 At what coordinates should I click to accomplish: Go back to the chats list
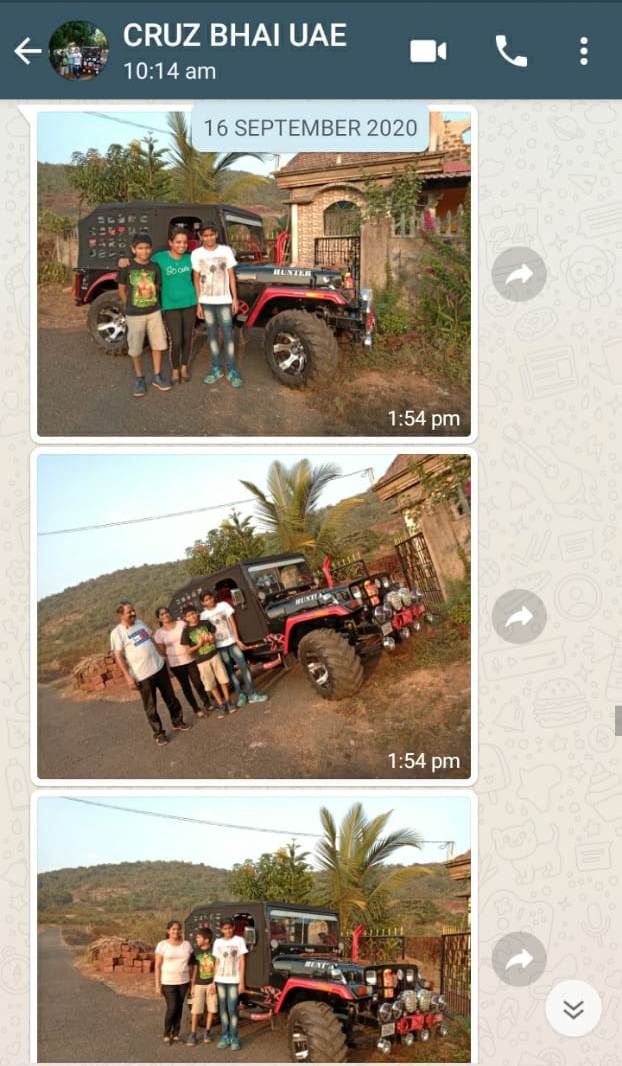(27, 51)
